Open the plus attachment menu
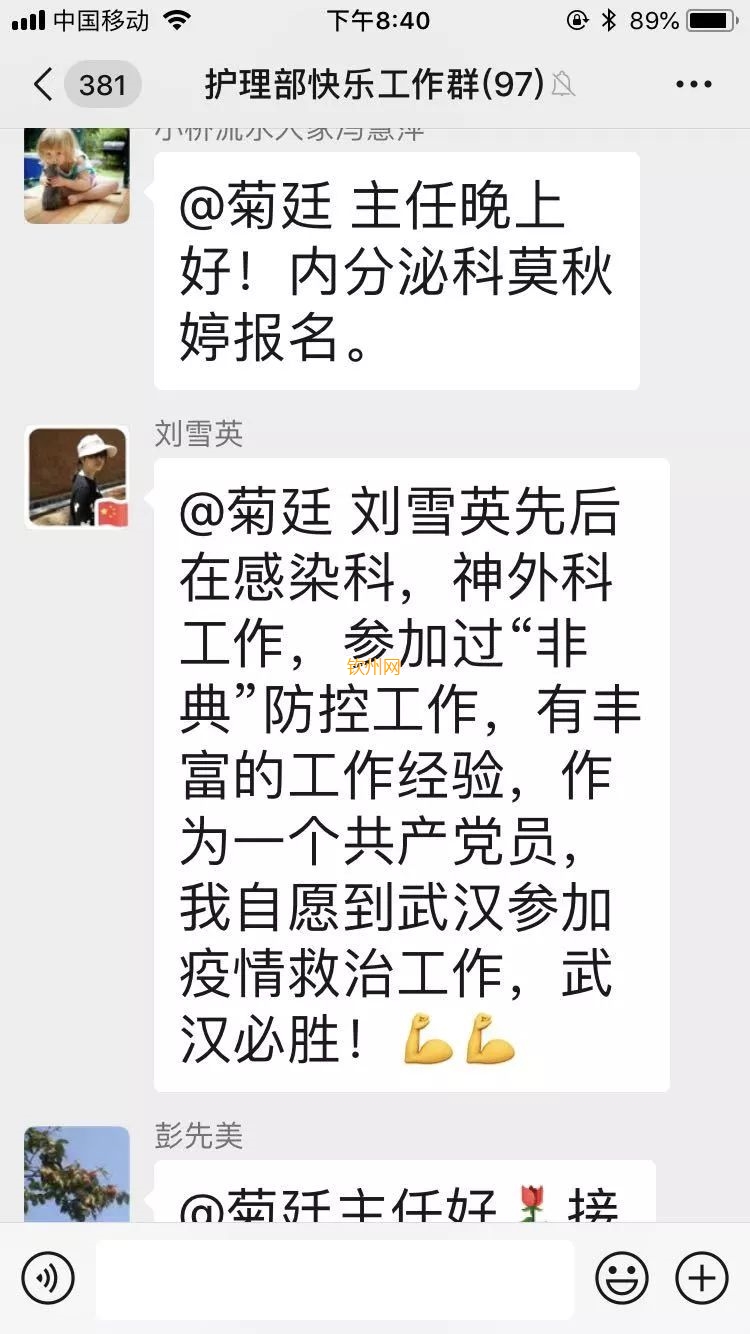 point(702,1277)
